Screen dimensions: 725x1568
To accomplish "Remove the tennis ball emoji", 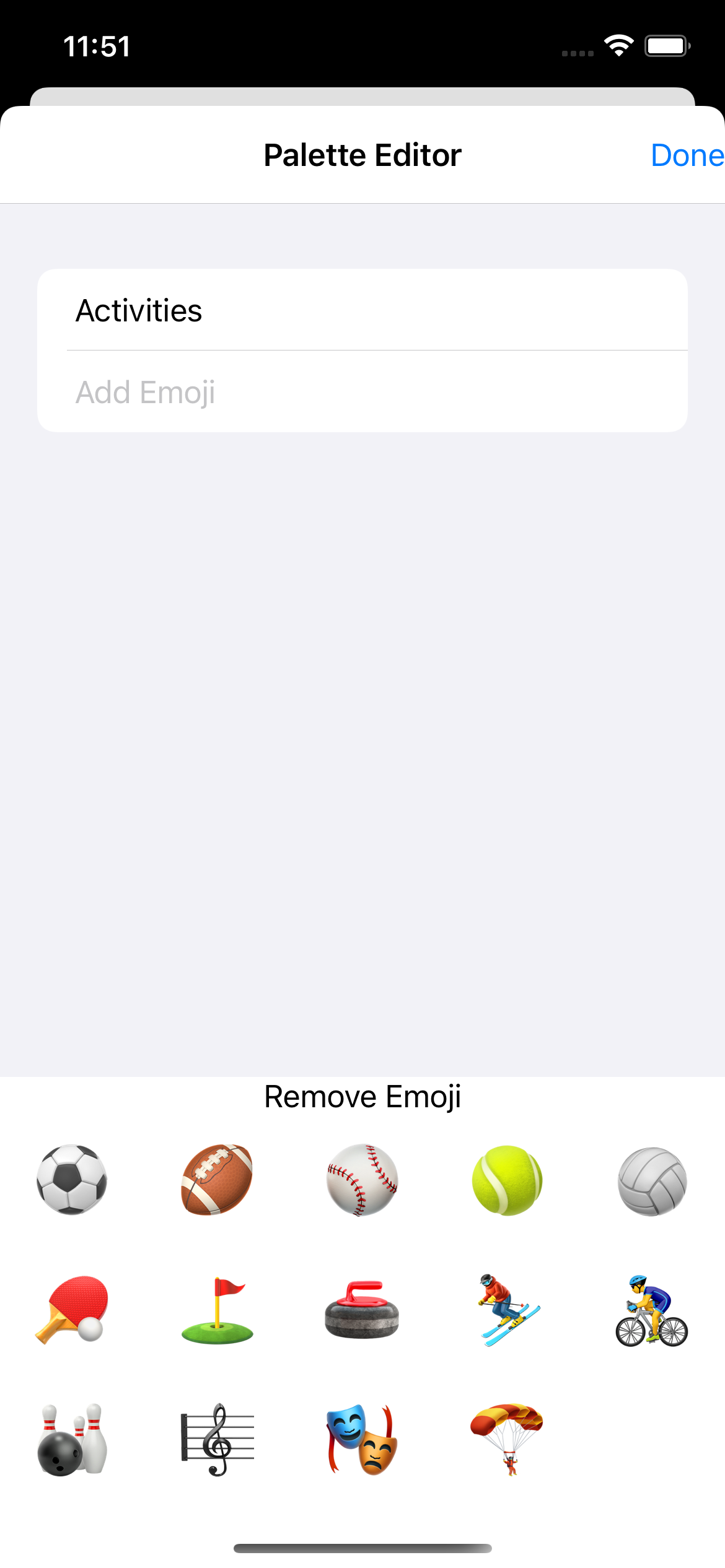I will pos(507,1180).
